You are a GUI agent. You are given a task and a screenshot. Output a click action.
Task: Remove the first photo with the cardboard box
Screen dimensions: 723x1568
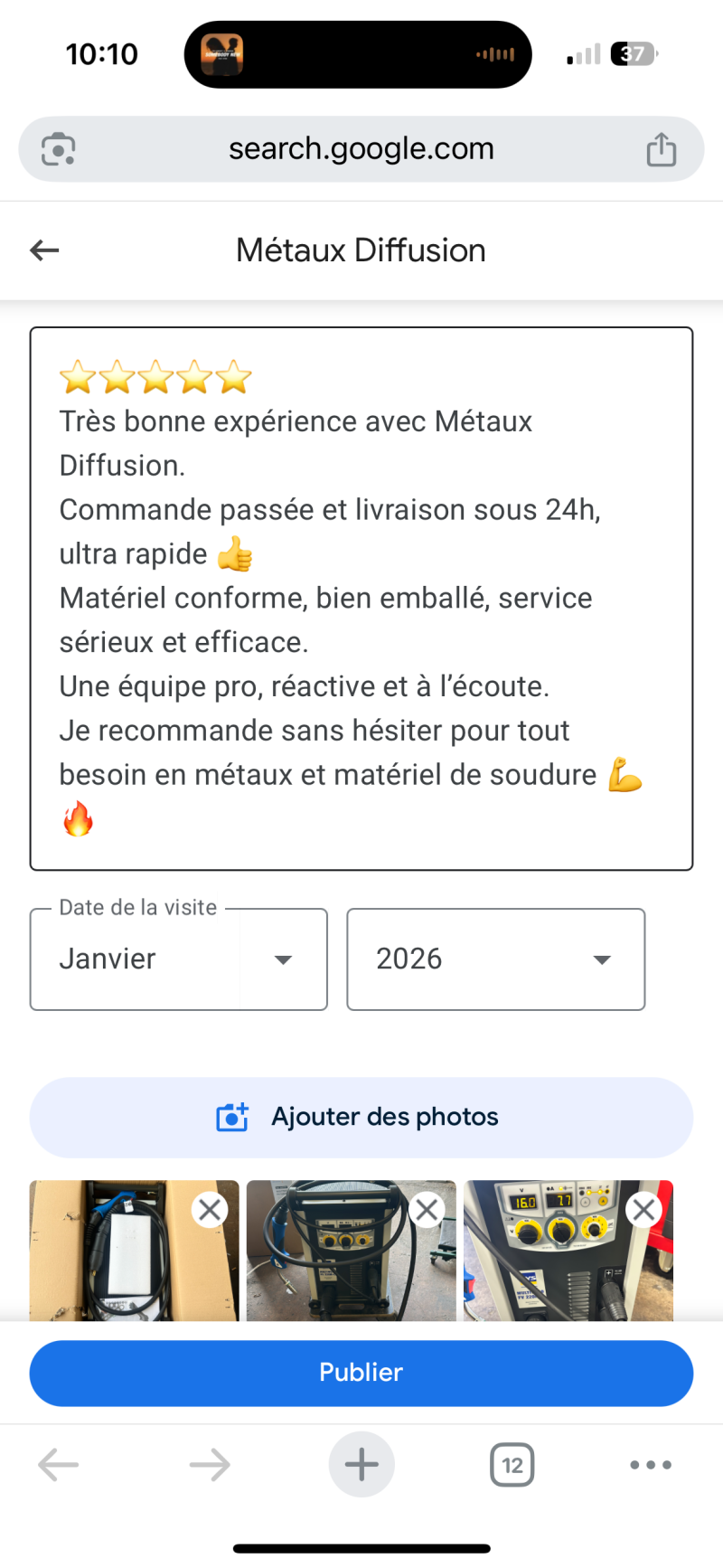click(x=210, y=1210)
